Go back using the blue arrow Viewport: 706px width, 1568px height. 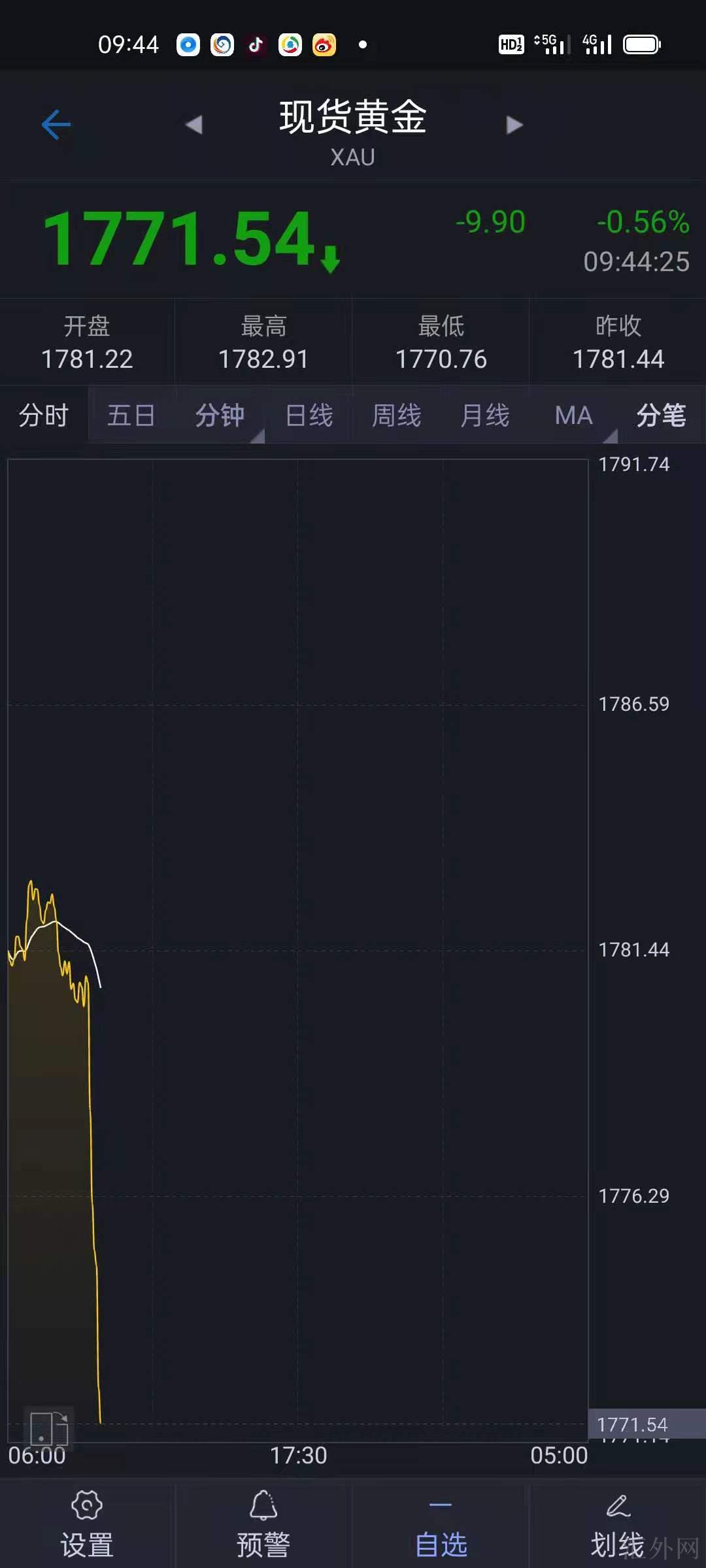click(x=56, y=124)
